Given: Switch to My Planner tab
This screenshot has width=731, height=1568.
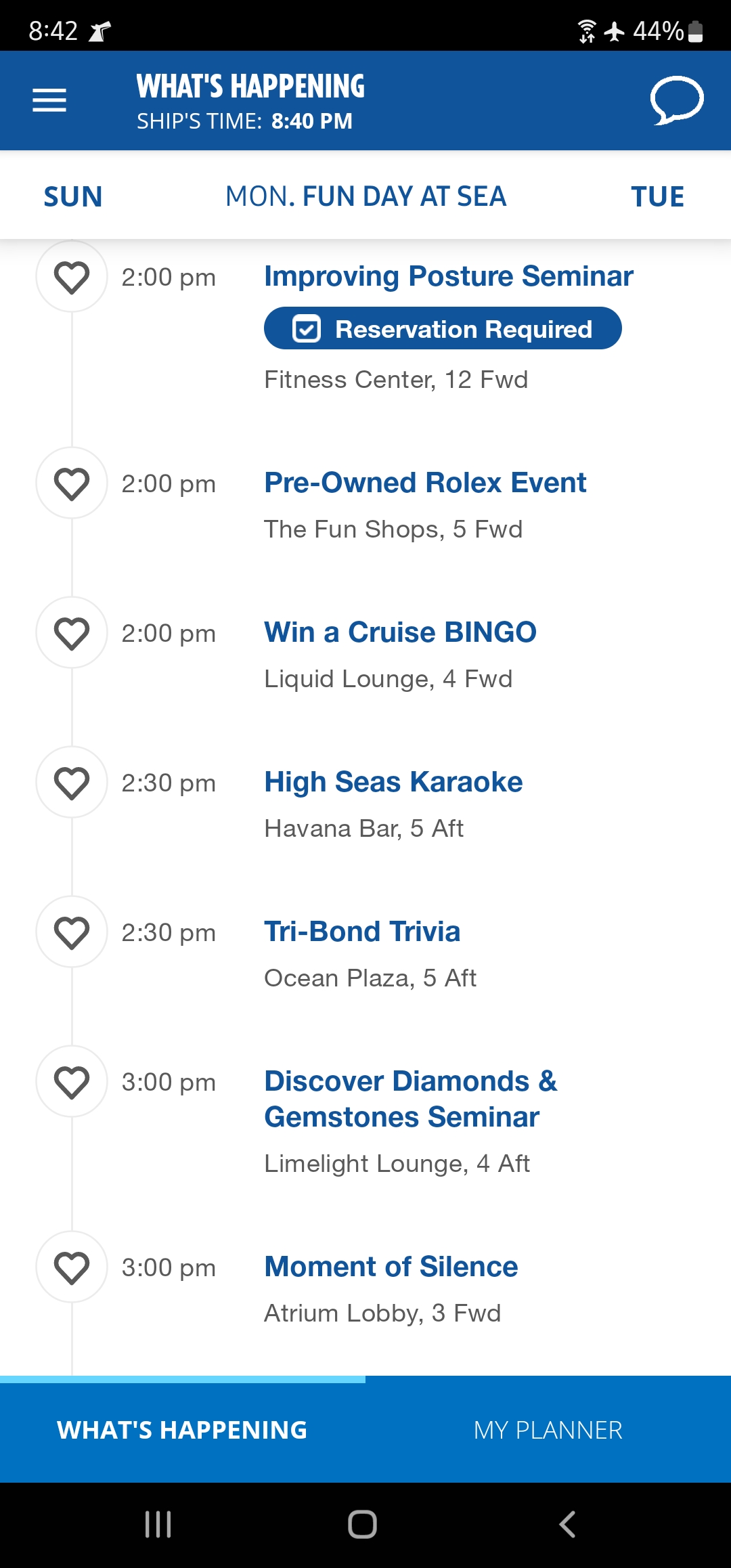Looking at the screenshot, I should coord(548,1430).
